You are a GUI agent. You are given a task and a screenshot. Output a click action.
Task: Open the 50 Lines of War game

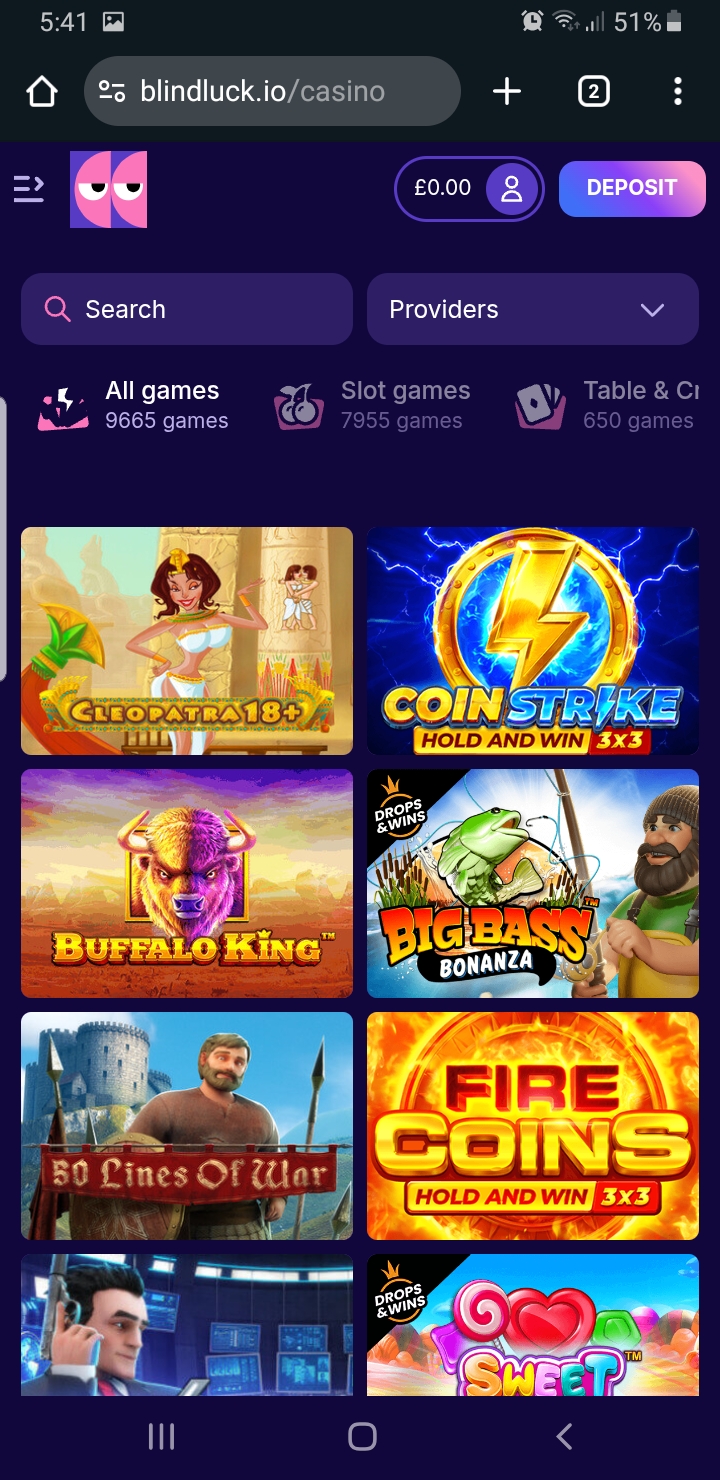[187, 1126]
